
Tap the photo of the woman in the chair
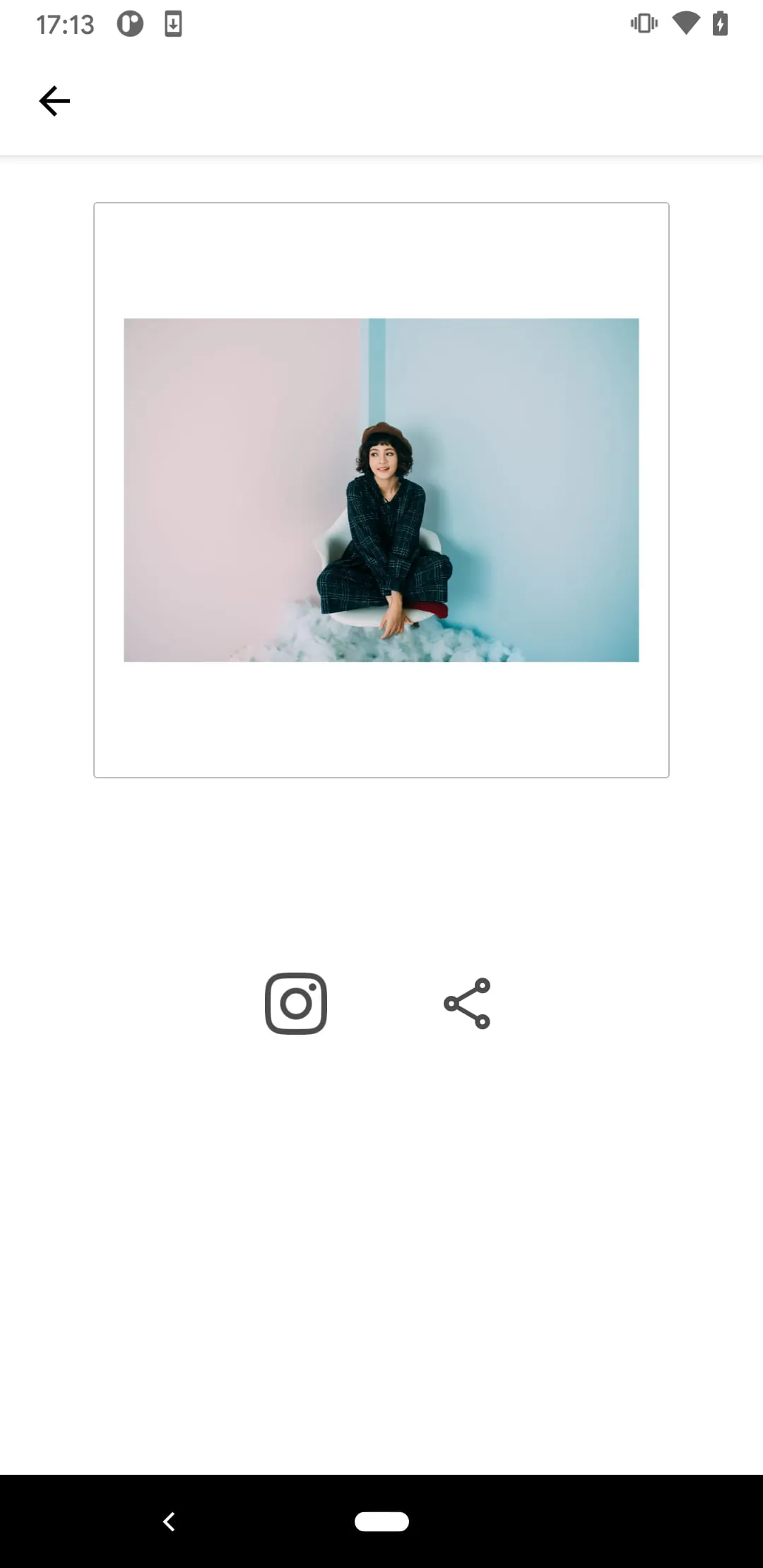(x=381, y=530)
